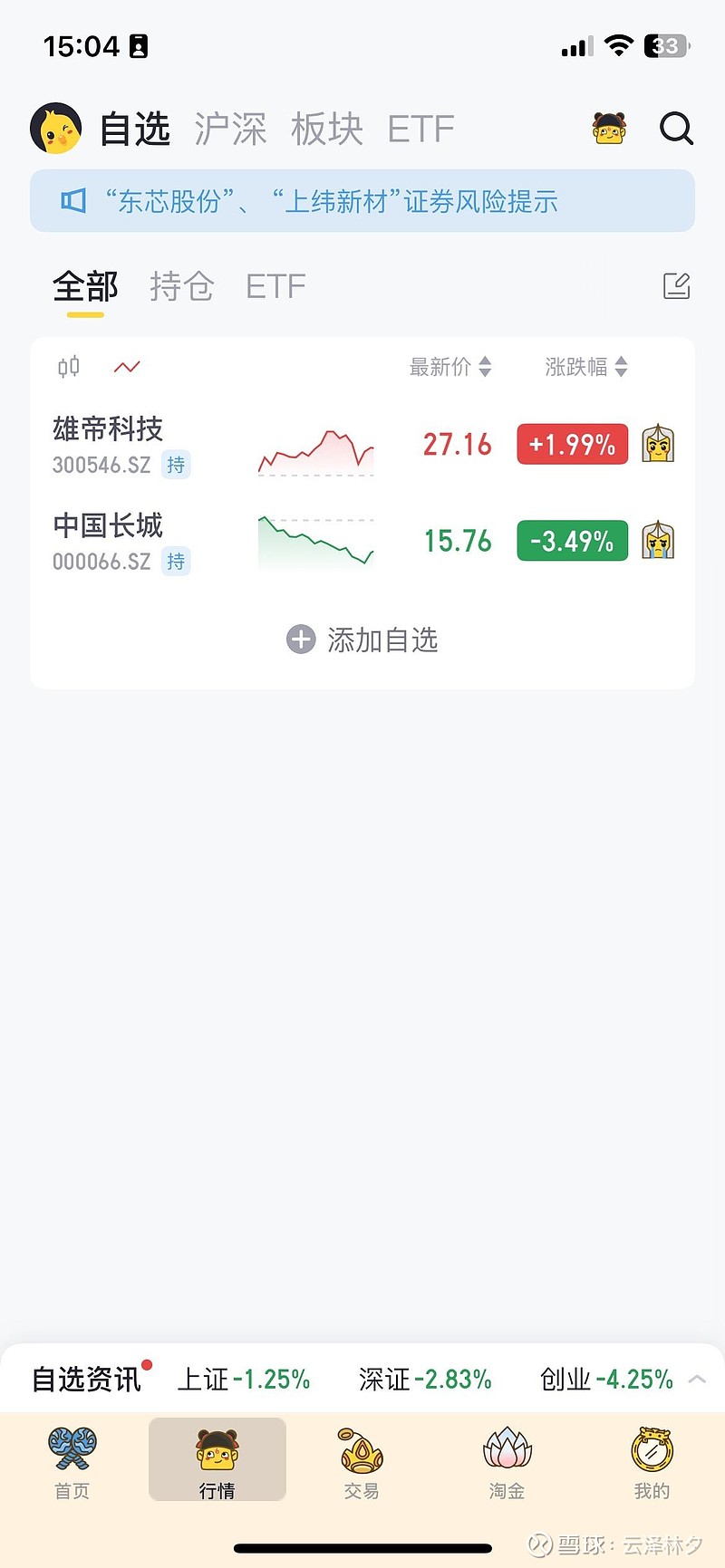Sort the list by 涨跌幅
The height and width of the screenshot is (1568, 725).
pos(585,367)
